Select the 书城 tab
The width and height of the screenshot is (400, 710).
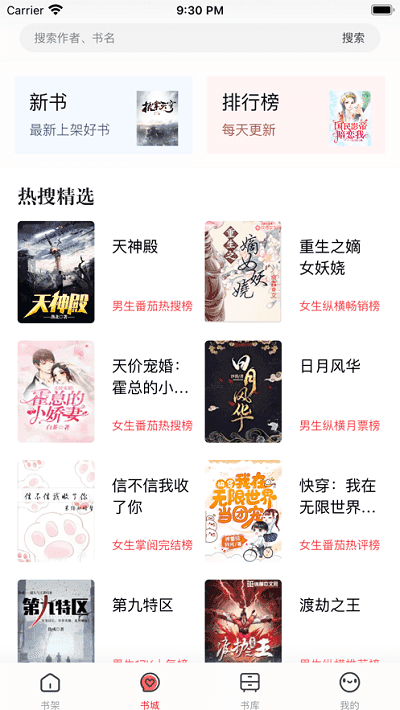point(150,689)
